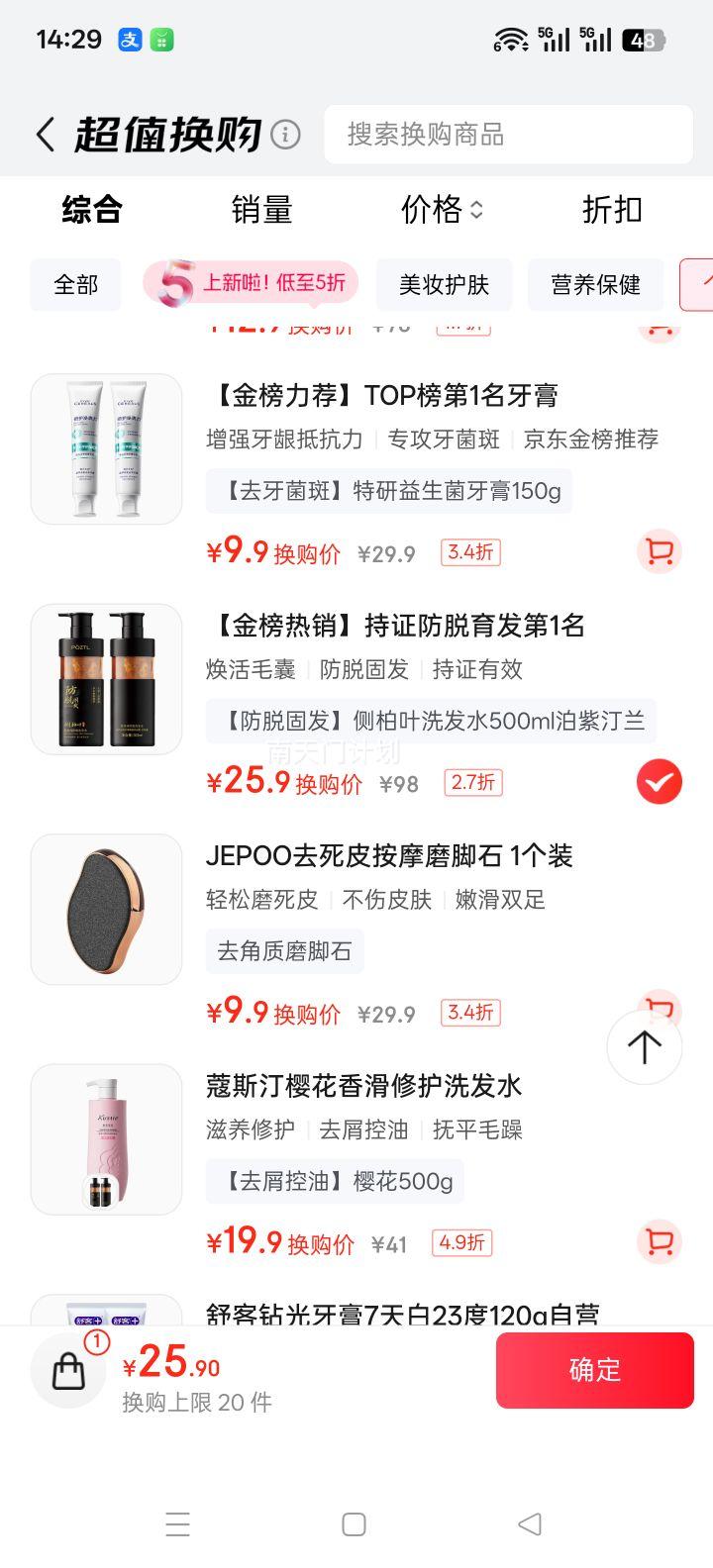Viewport: 713px width, 1568px height.
Task: Tap the system back navigation button
Action: pyautogui.click(x=530, y=1523)
